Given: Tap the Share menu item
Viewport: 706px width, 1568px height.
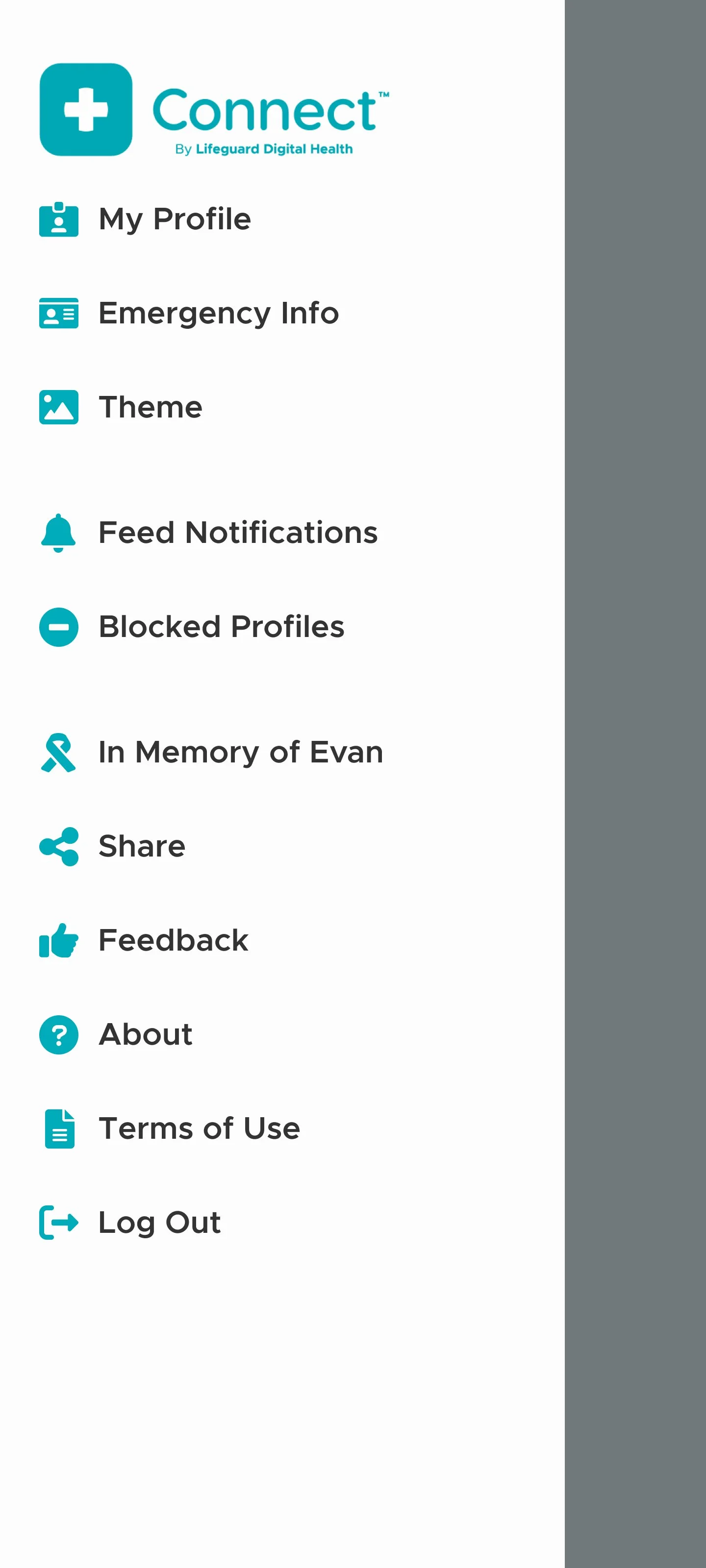Looking at the screenshot, I should click(141, 846).
